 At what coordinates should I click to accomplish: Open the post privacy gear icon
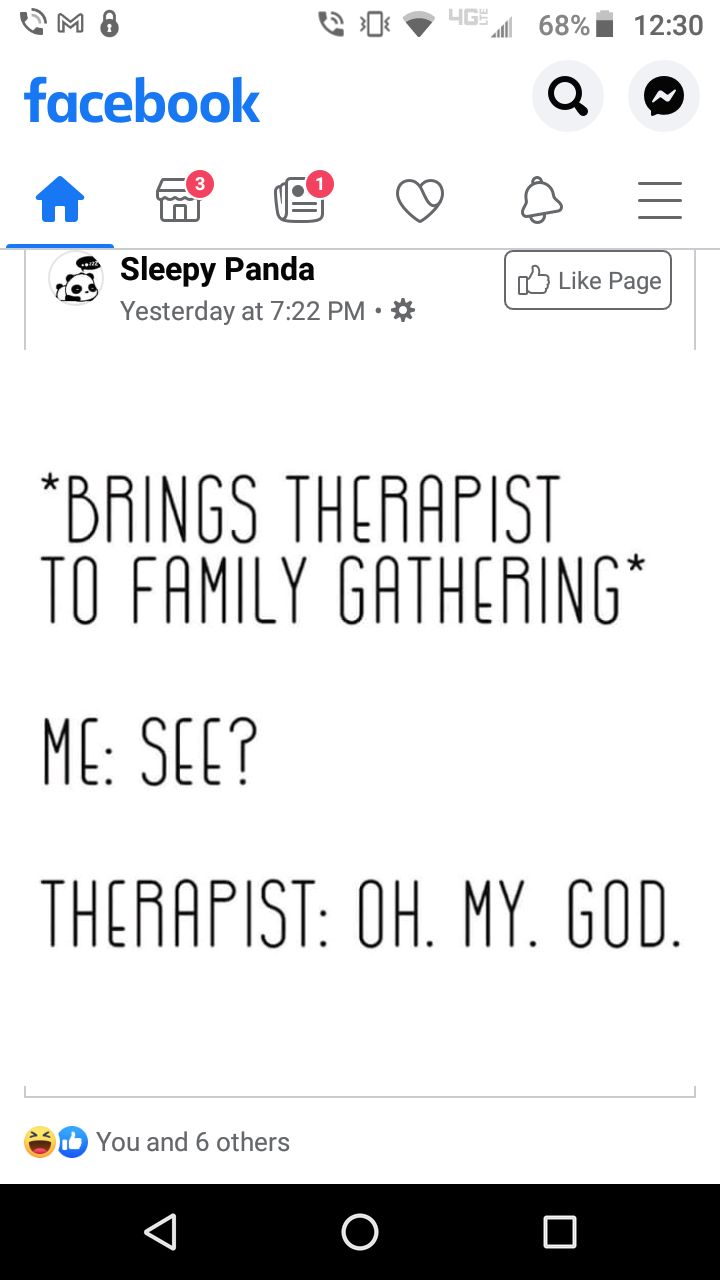(403, 311)
